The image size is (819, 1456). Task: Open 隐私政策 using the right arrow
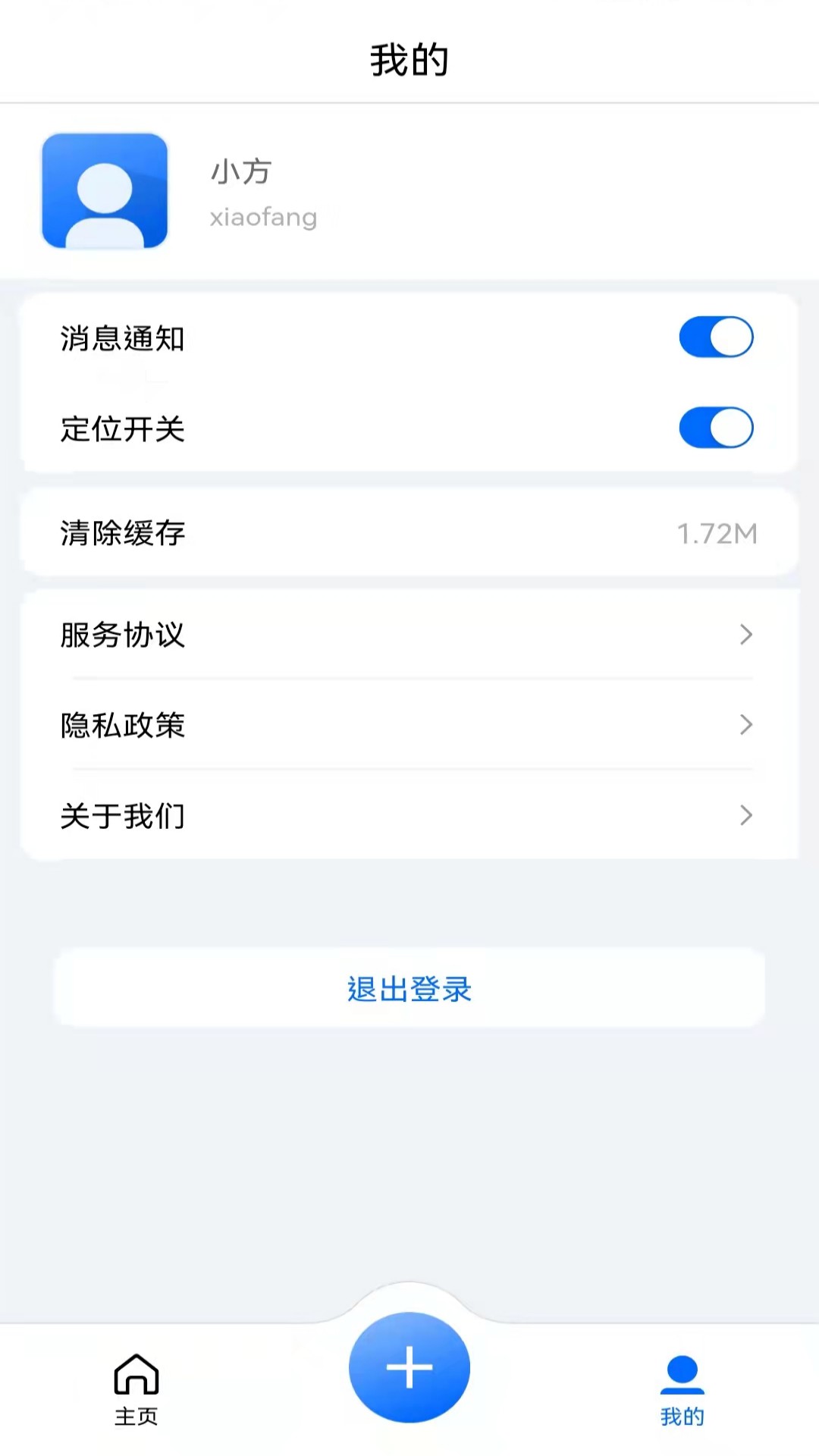tap(746, 725)
